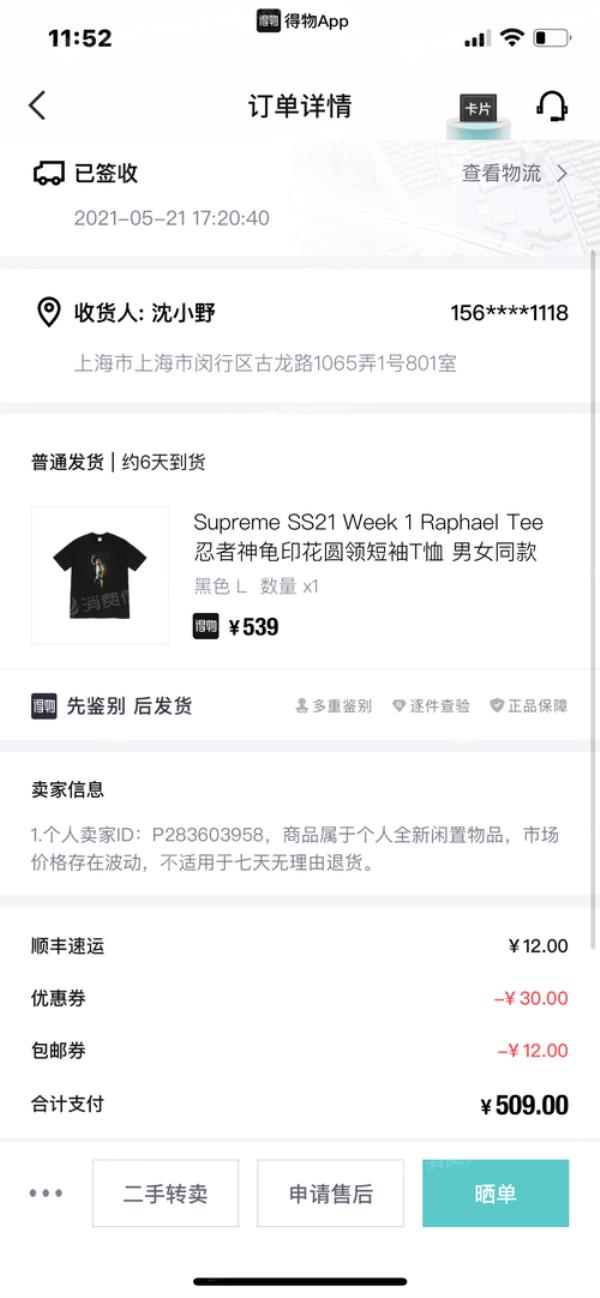Post a review with 晒单
This screenshot has height=1298, width=600.
pyautogui.click(x=495, y=1193)
